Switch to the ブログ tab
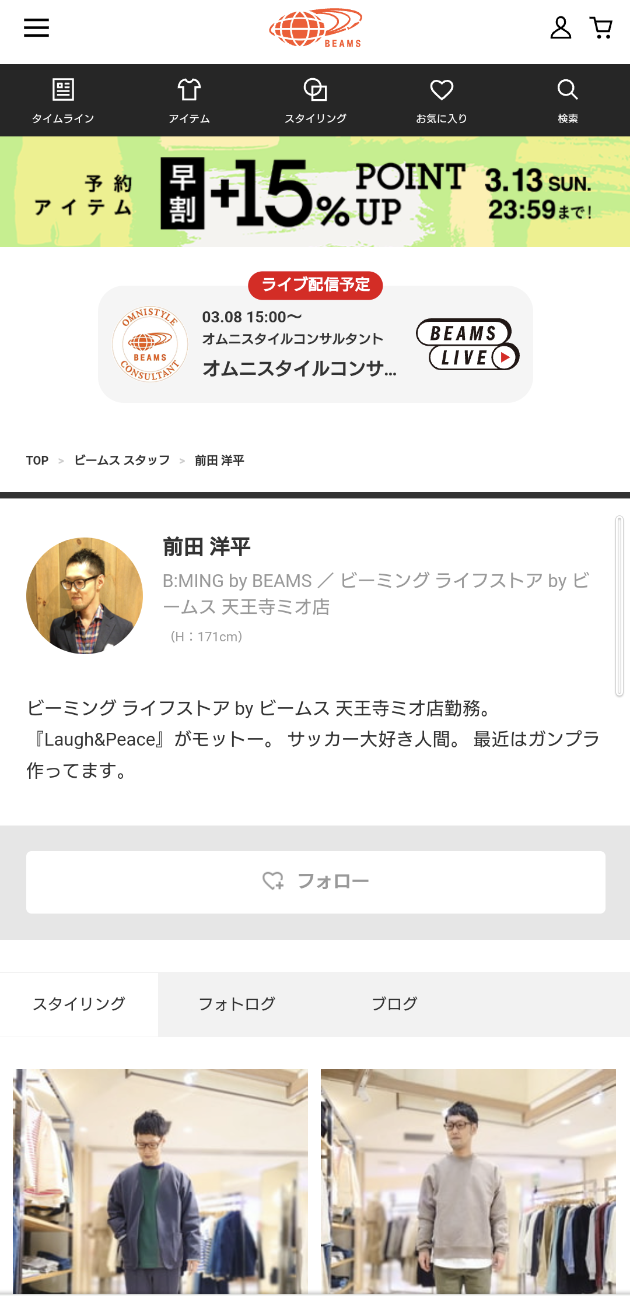The height and width of the screenshot is (1296, 630). [394, 1004]
